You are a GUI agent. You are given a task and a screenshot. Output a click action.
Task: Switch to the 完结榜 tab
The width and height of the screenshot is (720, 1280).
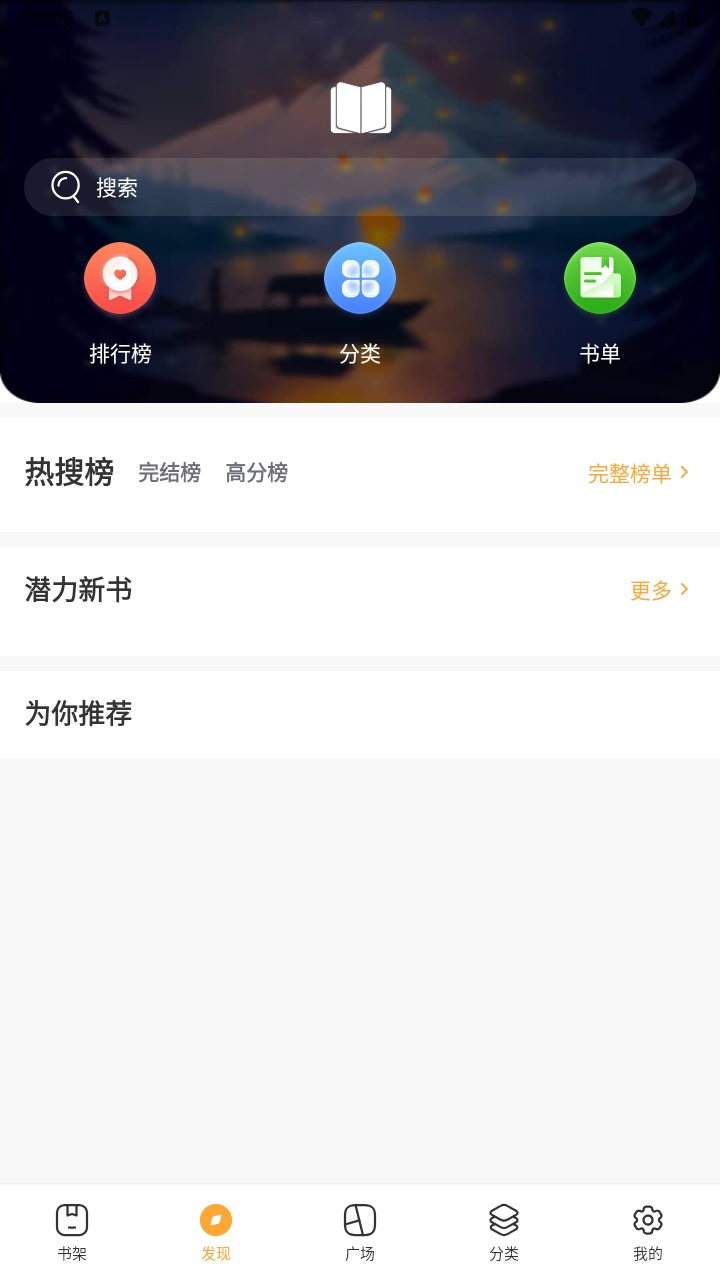pos(168,473)
